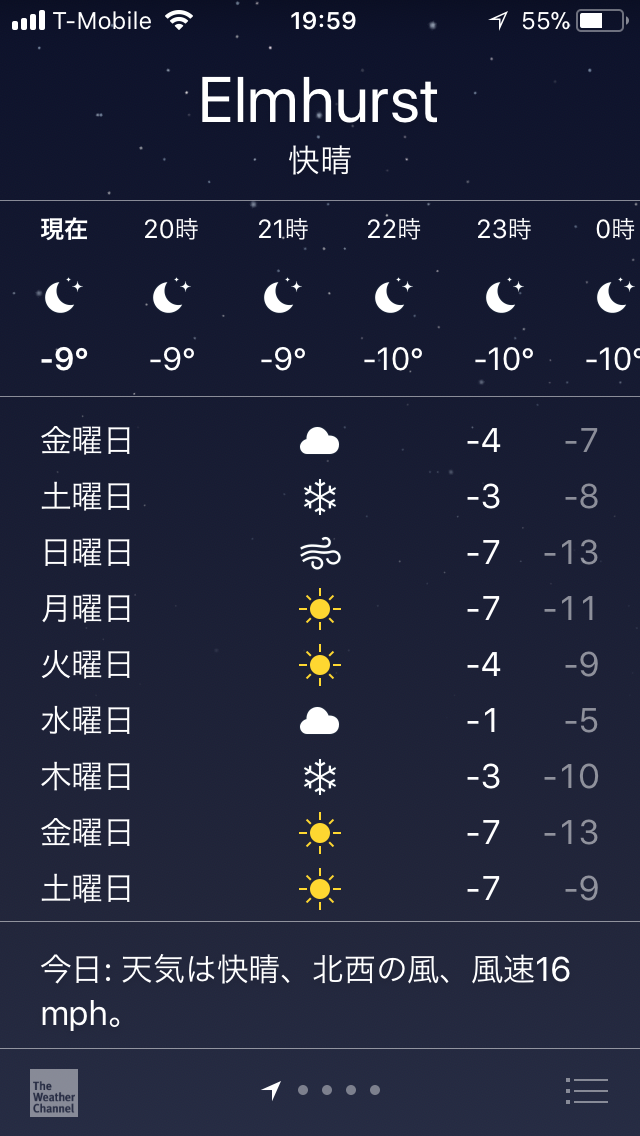The image size is (640, 1136).
Task: Open The Weather Channel link
Action: pyautogui.click(x=54, y=1092)
